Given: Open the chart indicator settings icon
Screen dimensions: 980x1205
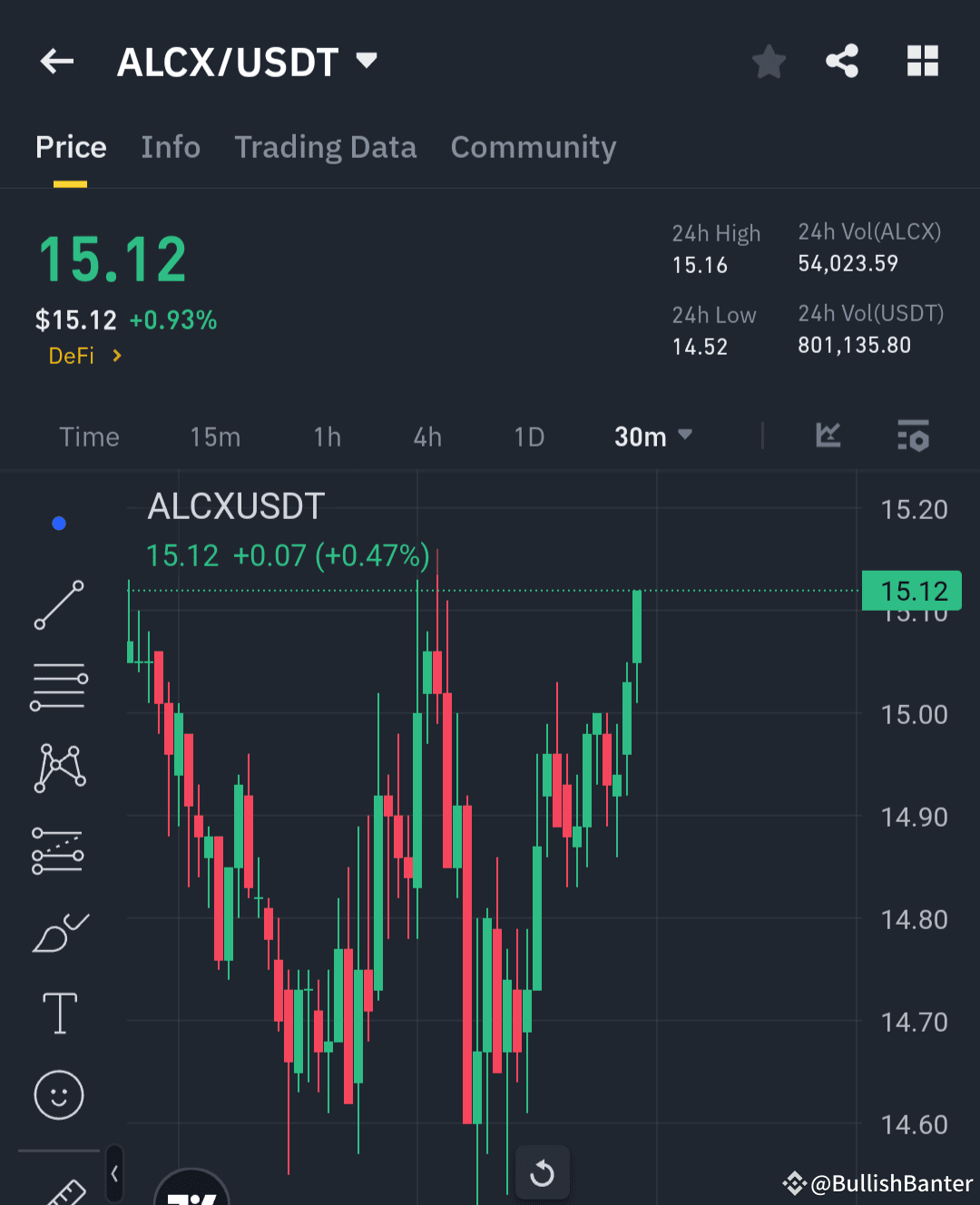Looking at the screenshot, I should (x=913, y=436).
